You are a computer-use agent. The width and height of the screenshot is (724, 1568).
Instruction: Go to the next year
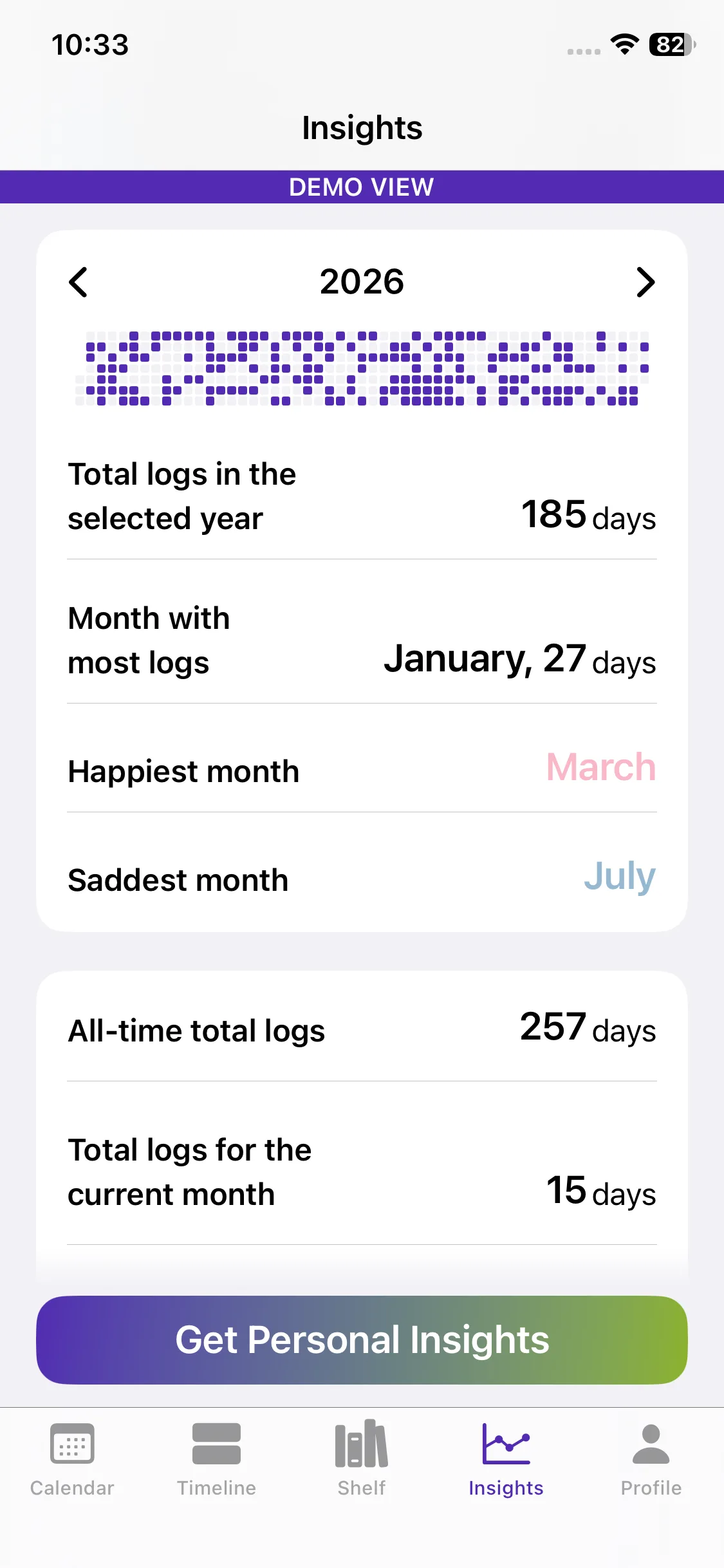(645, 282)
